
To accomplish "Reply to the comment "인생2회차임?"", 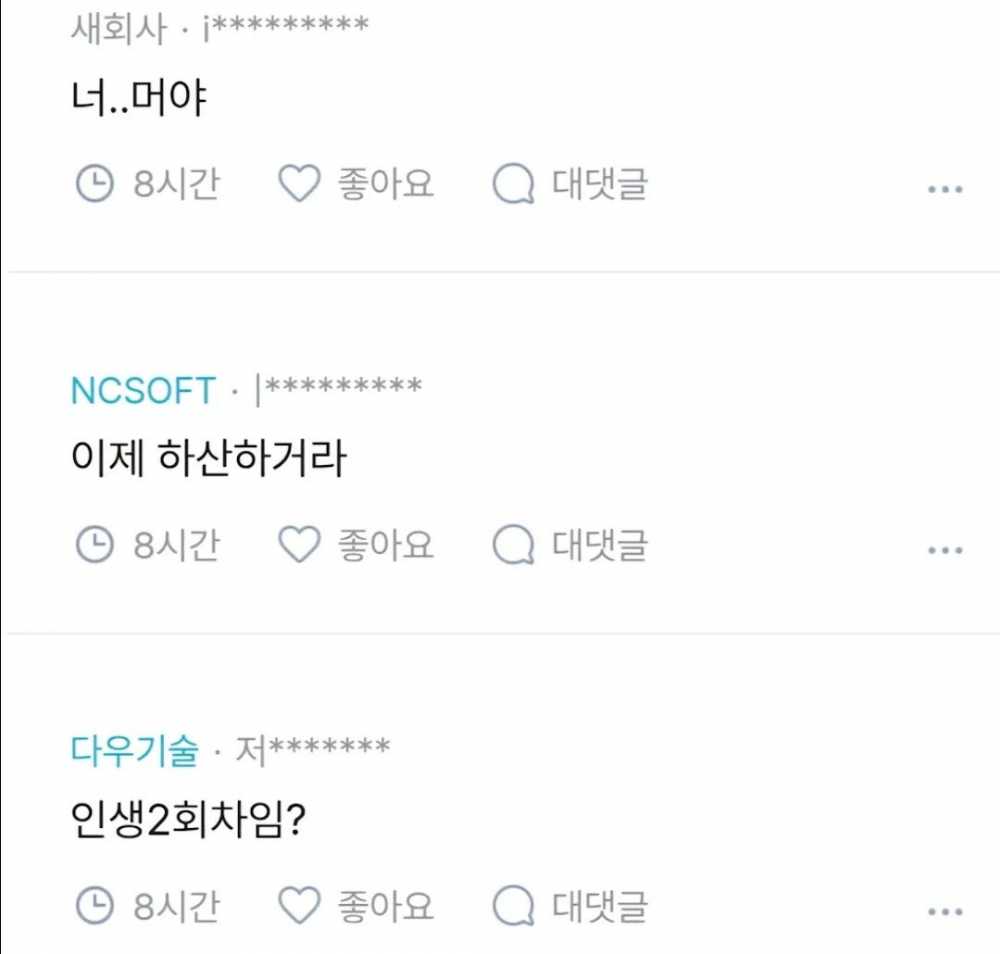I will click(x=571, y=906).
